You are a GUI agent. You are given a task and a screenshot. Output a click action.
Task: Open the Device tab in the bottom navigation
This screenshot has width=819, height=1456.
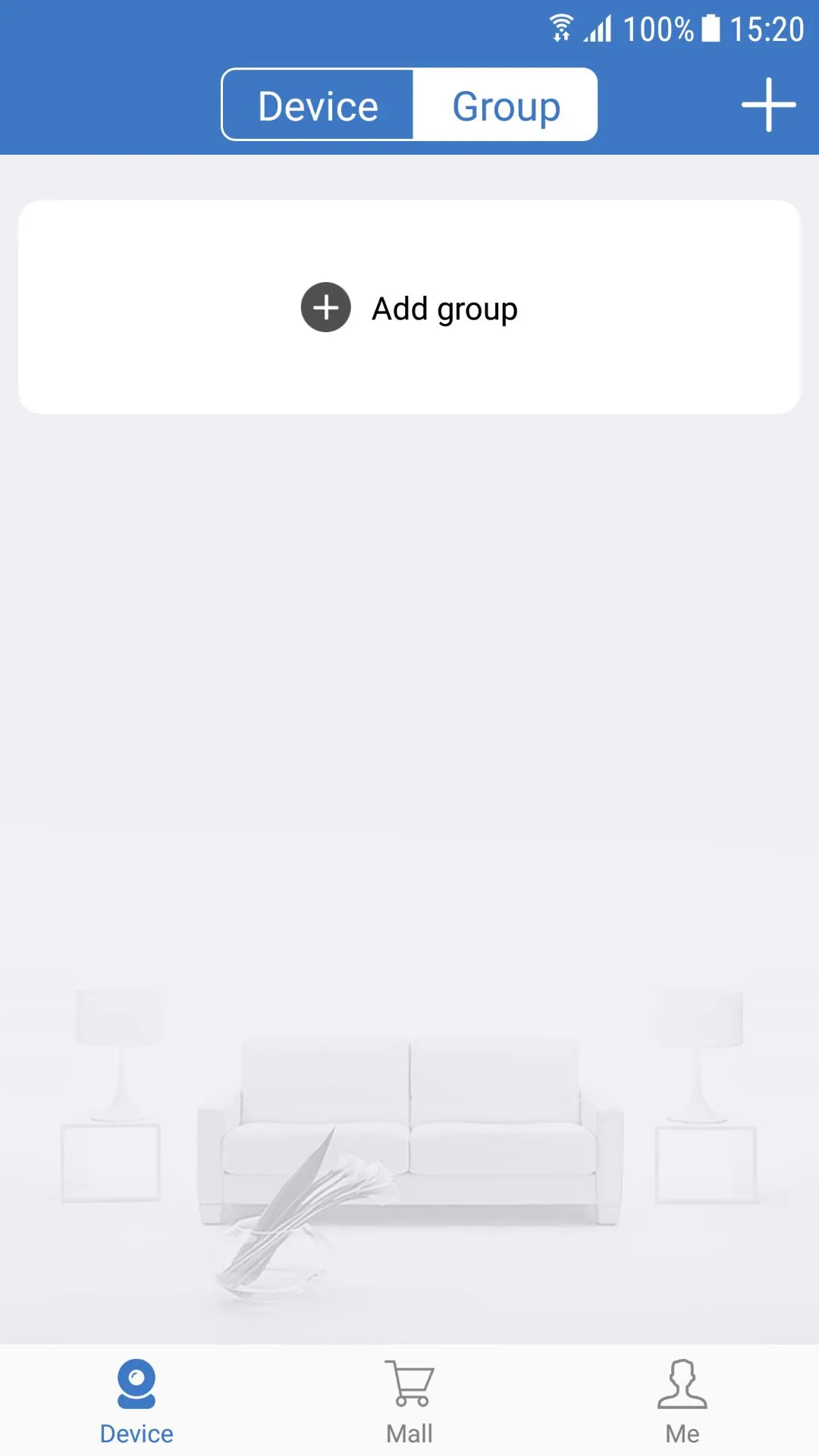tap(136, 1401)
